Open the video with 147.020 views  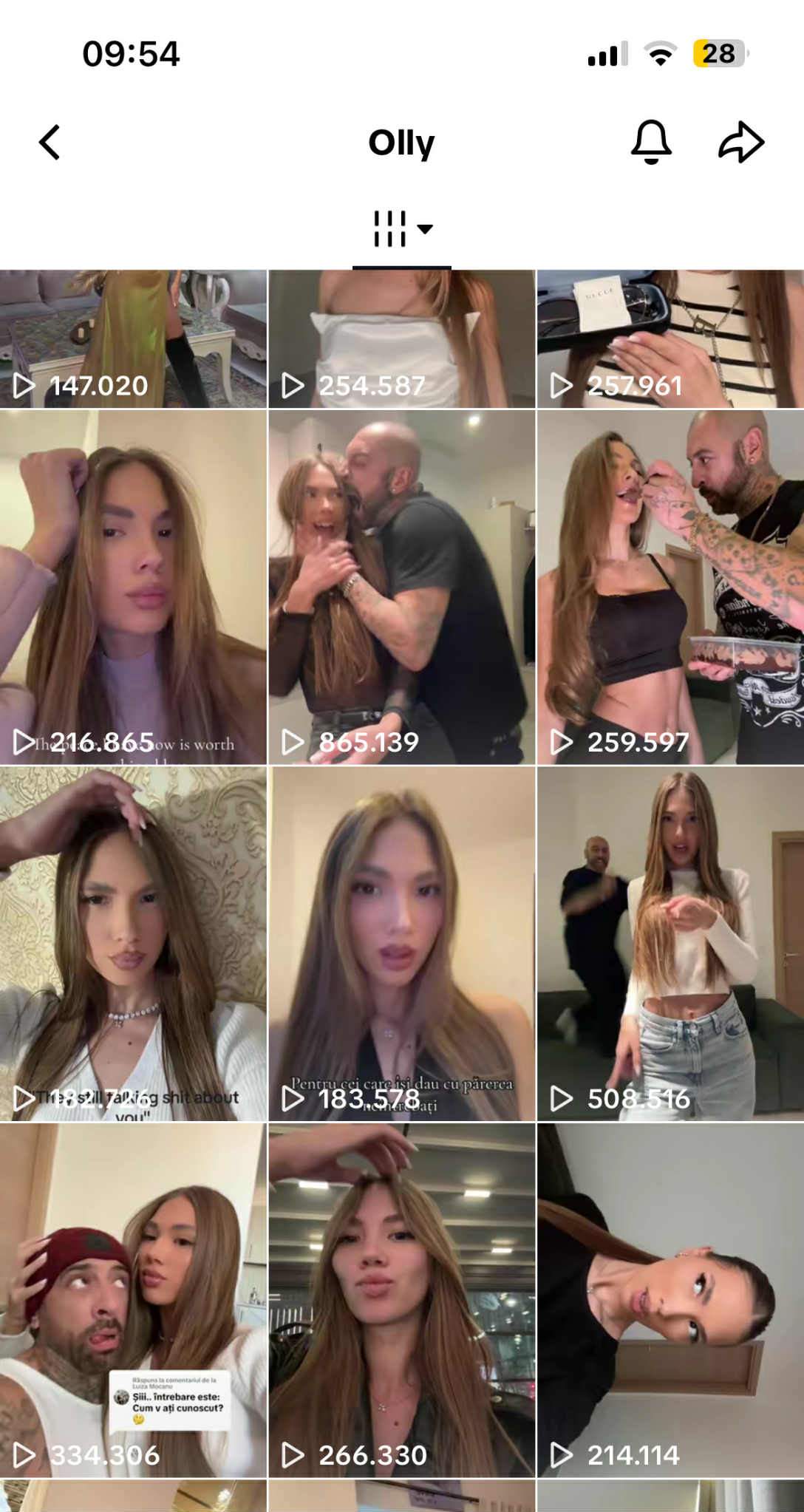133,338
